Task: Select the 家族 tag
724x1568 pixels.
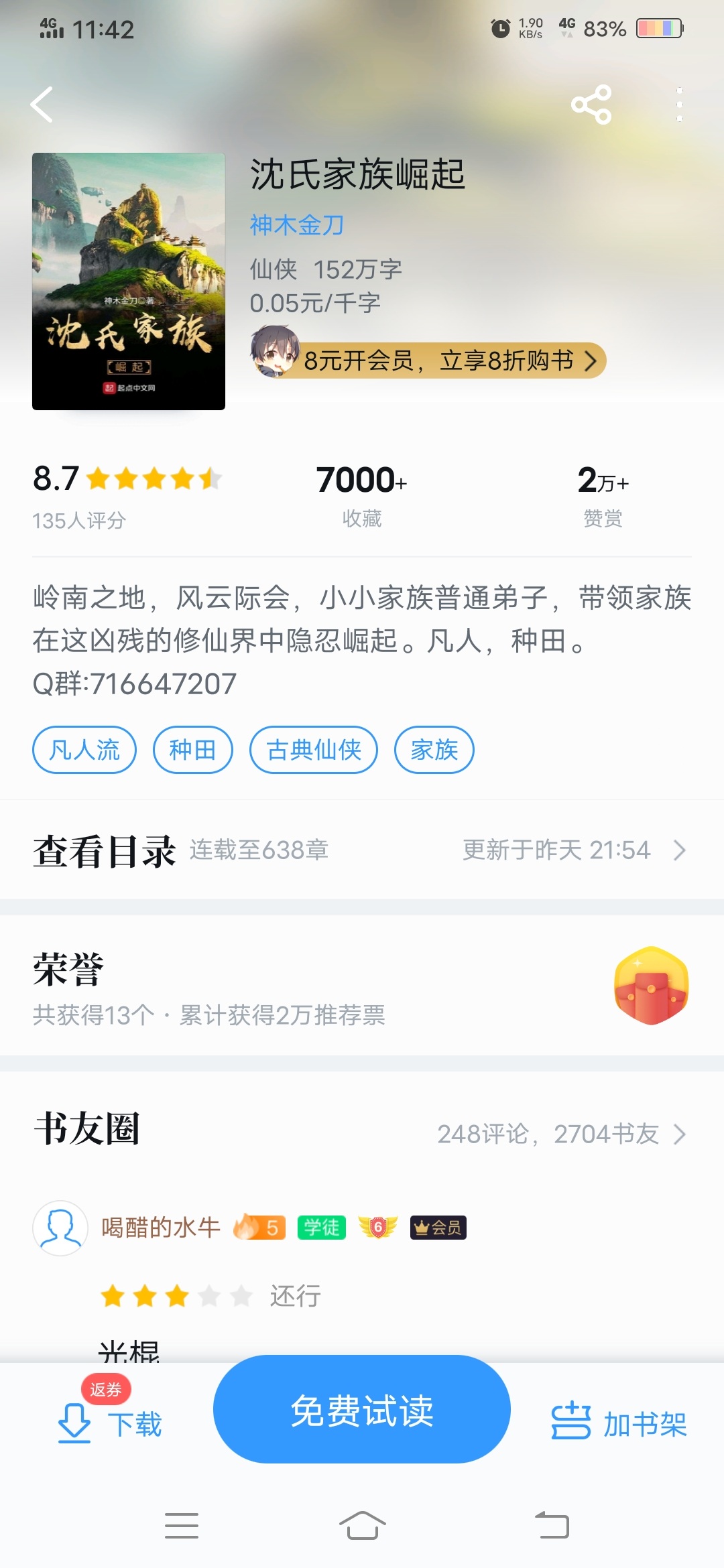Action: [x=434, y=750]
